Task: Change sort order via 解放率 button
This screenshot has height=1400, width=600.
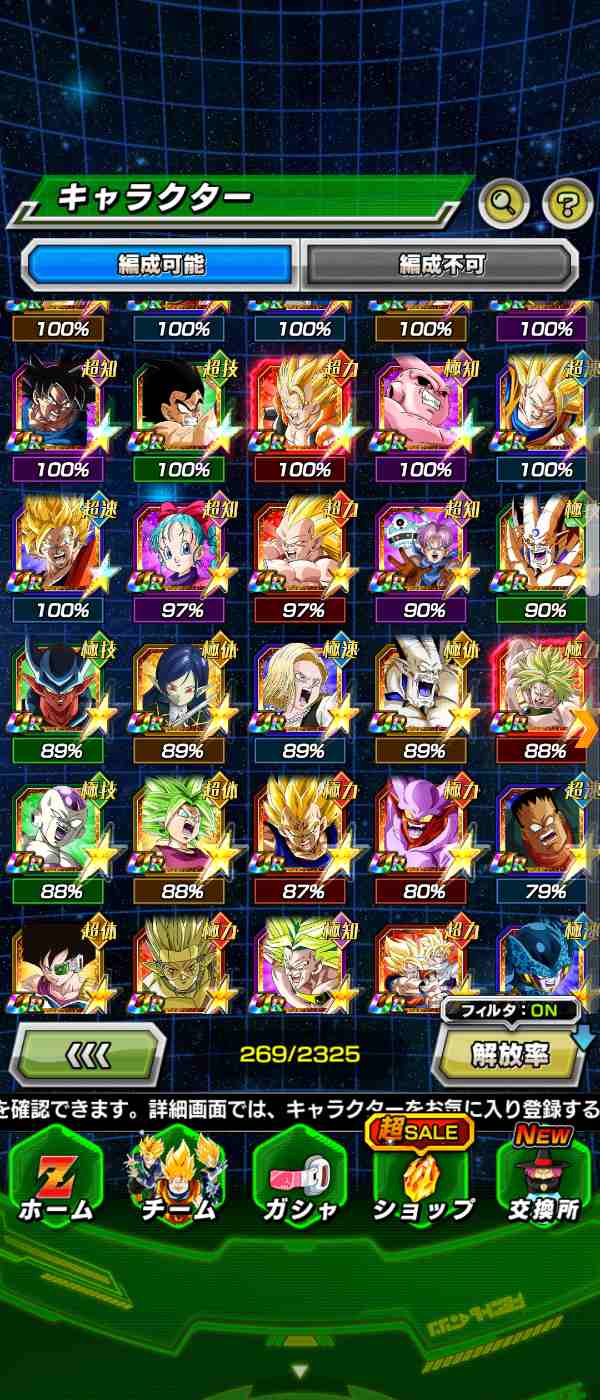Action: 509,1056
